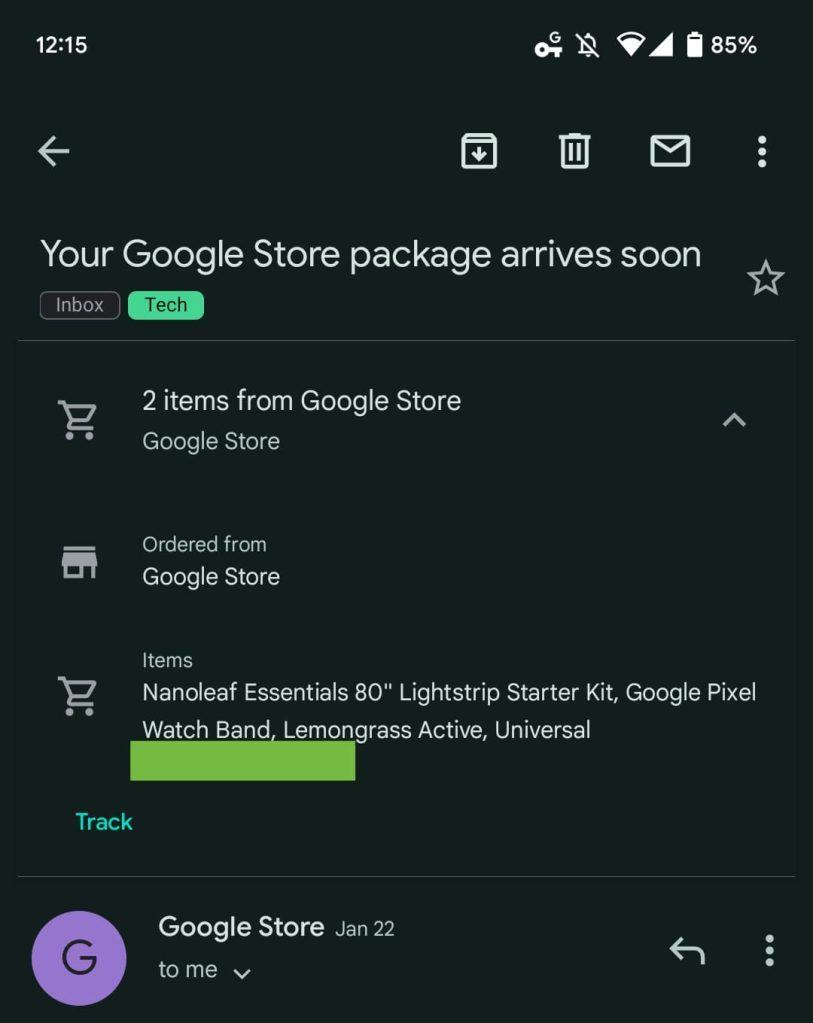Open the top overflow menu
This screenshot has height=1023, width=813.
pos(761,152)
